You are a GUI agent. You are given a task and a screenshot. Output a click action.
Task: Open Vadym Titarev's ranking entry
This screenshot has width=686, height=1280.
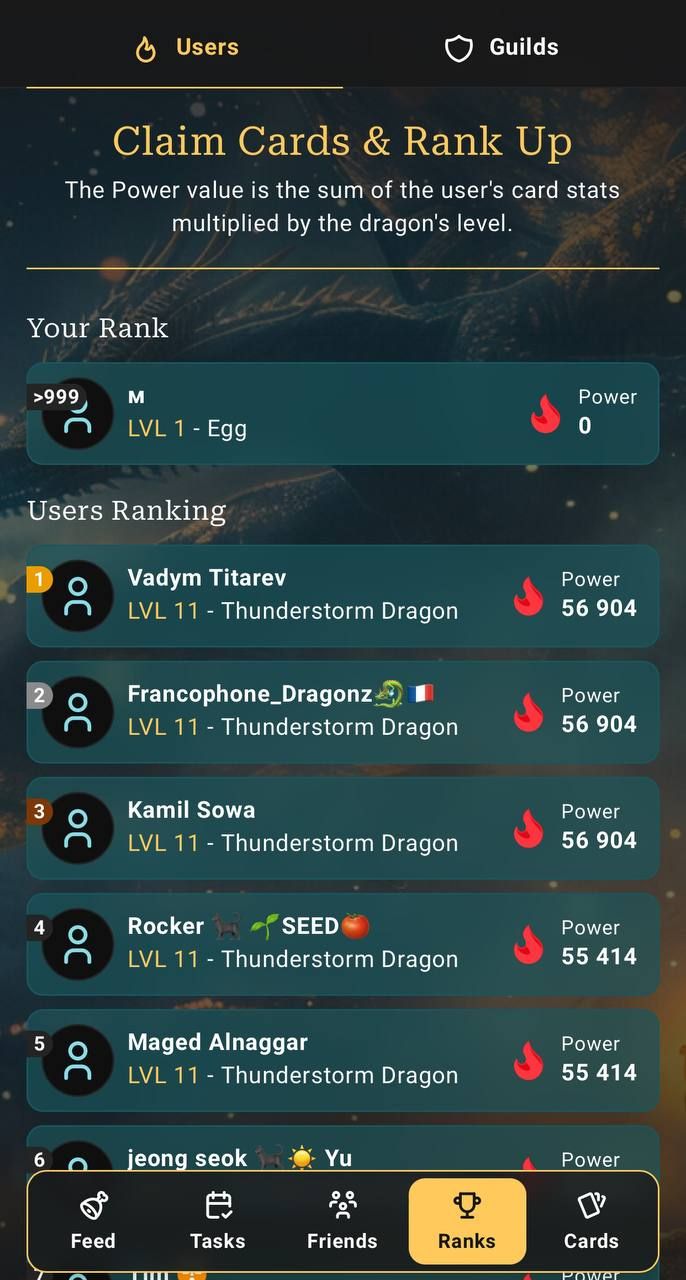click(x=342, y=595)
